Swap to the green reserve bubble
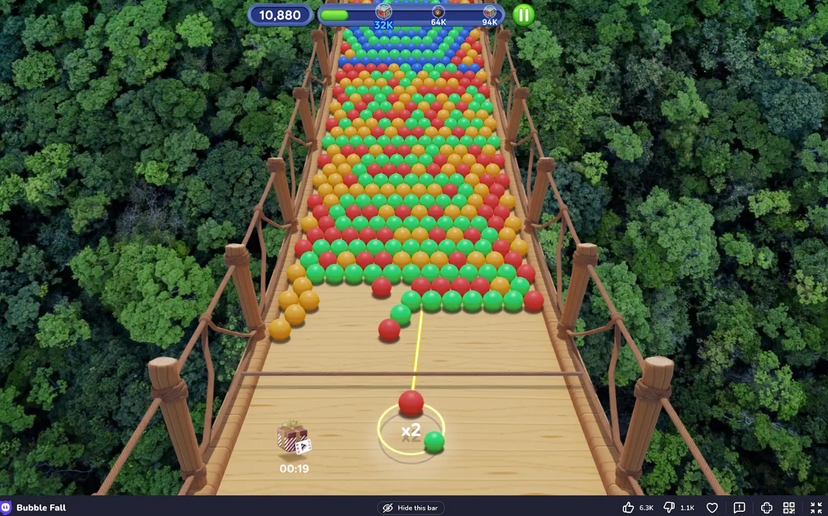 [x=434, y=442]
